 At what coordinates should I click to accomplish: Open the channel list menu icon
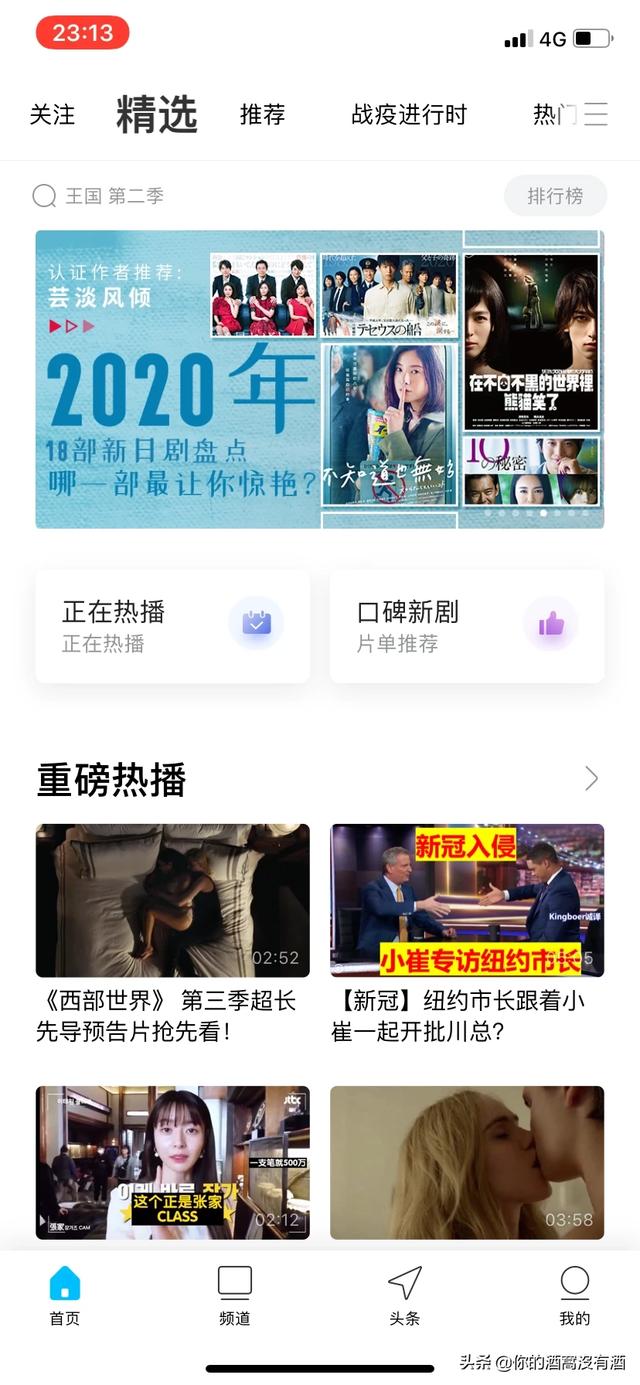click(596, 114)
